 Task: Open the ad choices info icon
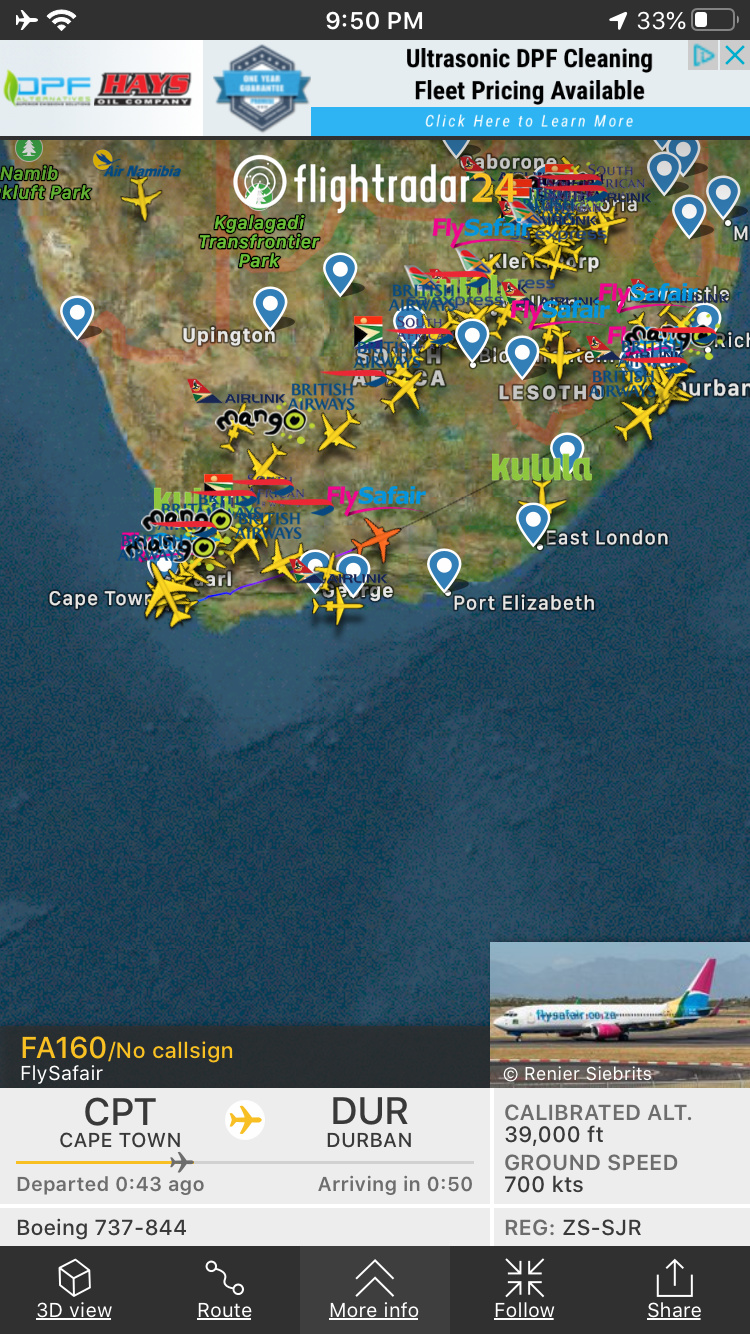tap(704, 55)
